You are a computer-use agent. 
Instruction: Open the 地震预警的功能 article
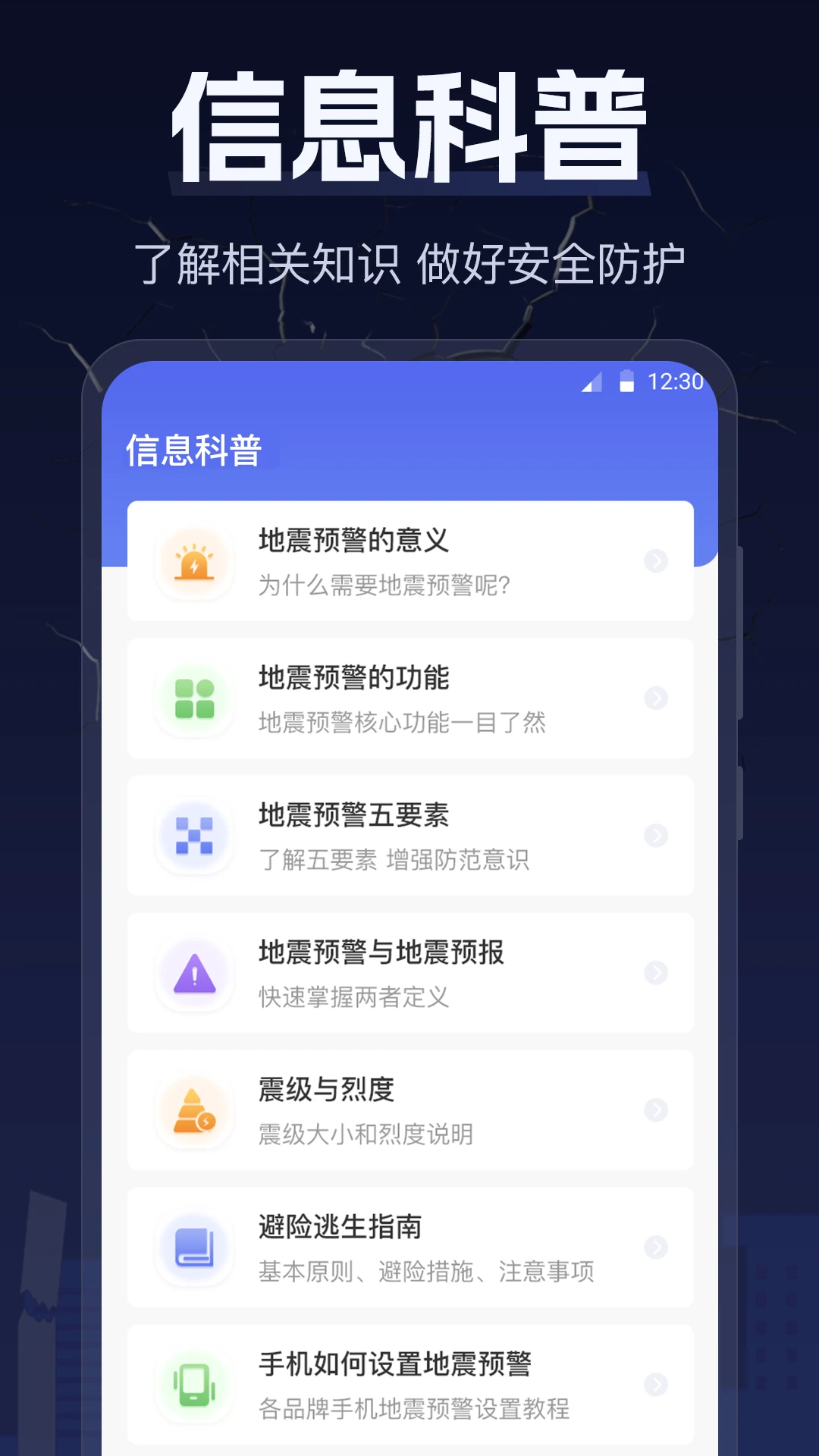[409, 698]
